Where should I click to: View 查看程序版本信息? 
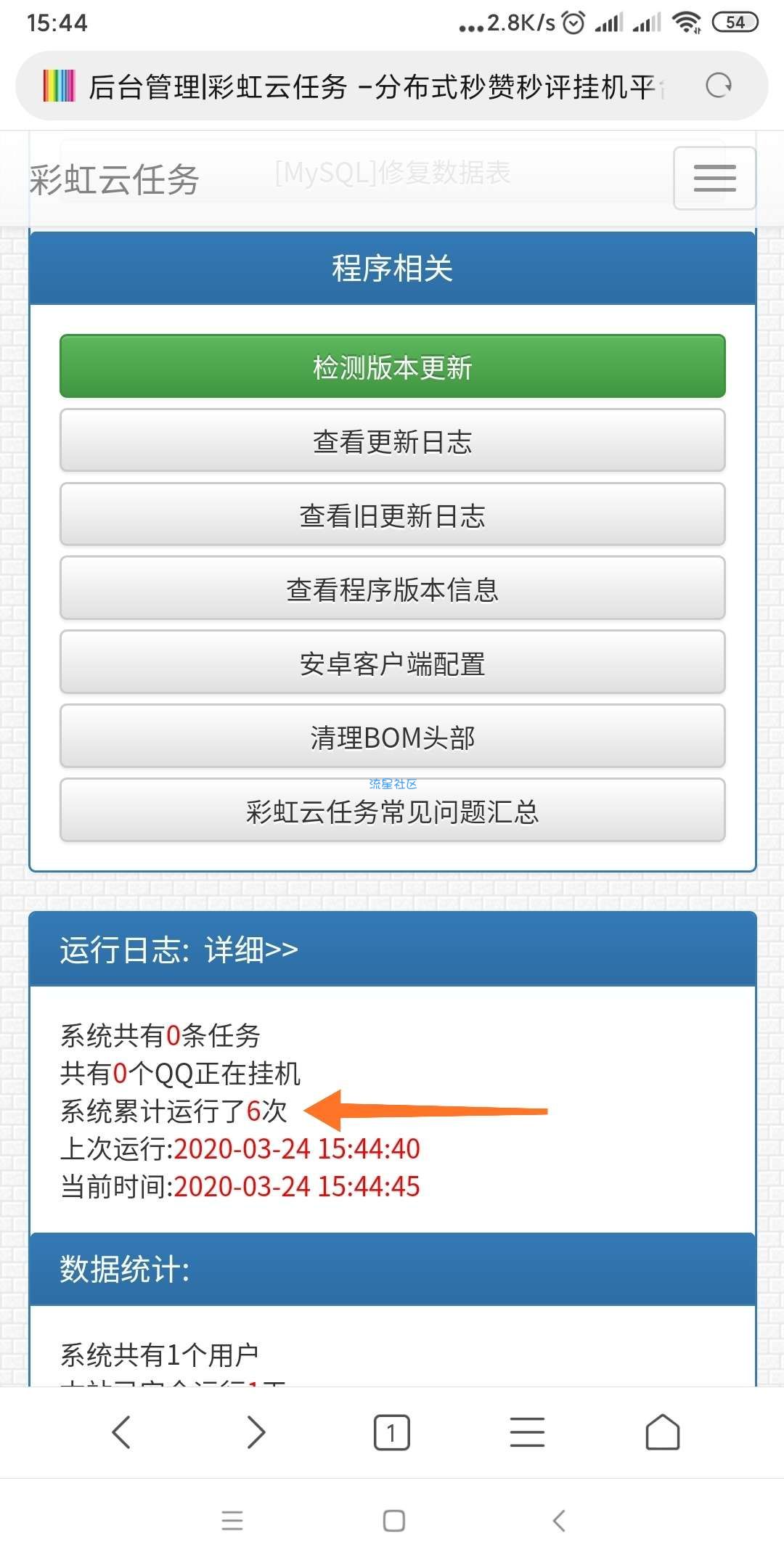pyautogui.click(x=392, y=589)
